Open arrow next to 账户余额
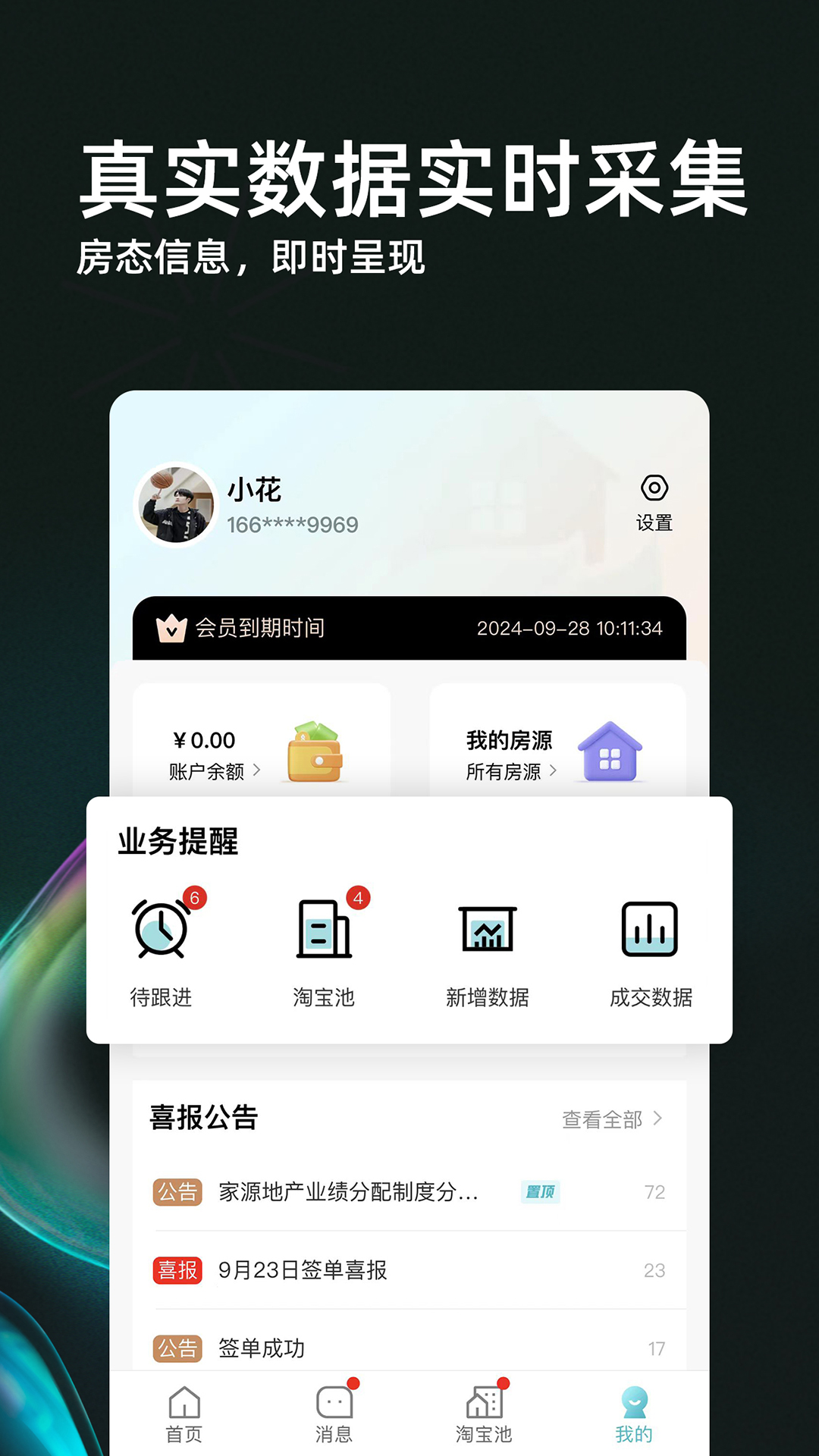 pos(257,770)
